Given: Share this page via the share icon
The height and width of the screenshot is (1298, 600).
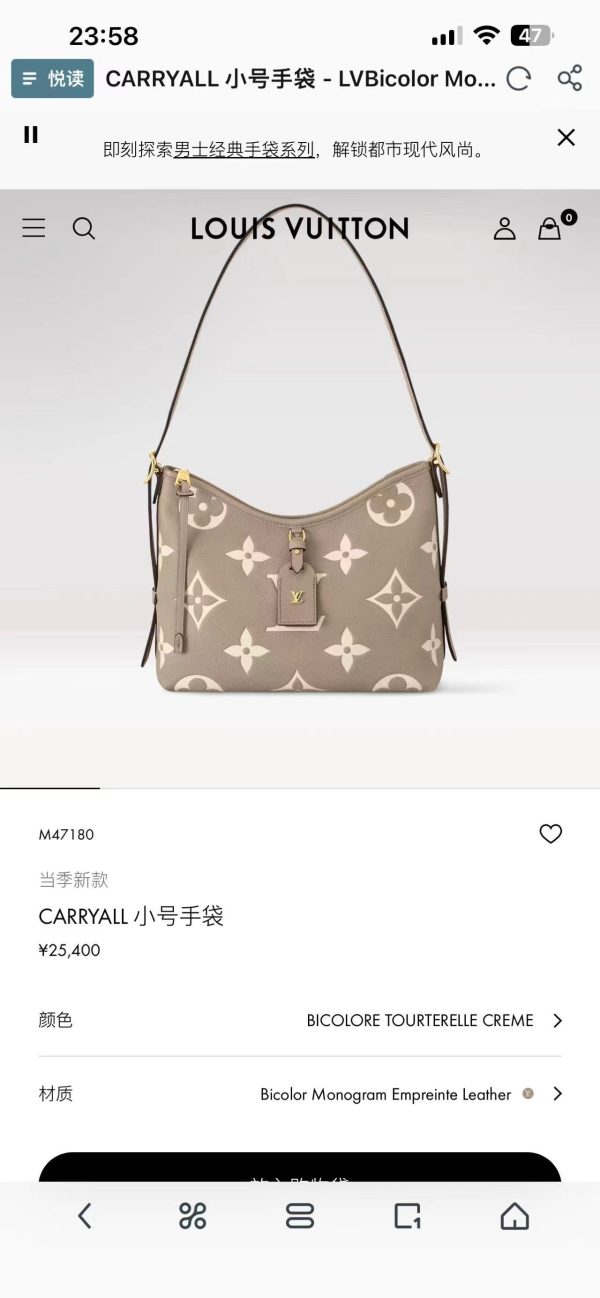Looking at the screenshot, I should pyautogui.click(x=570, y=79).
